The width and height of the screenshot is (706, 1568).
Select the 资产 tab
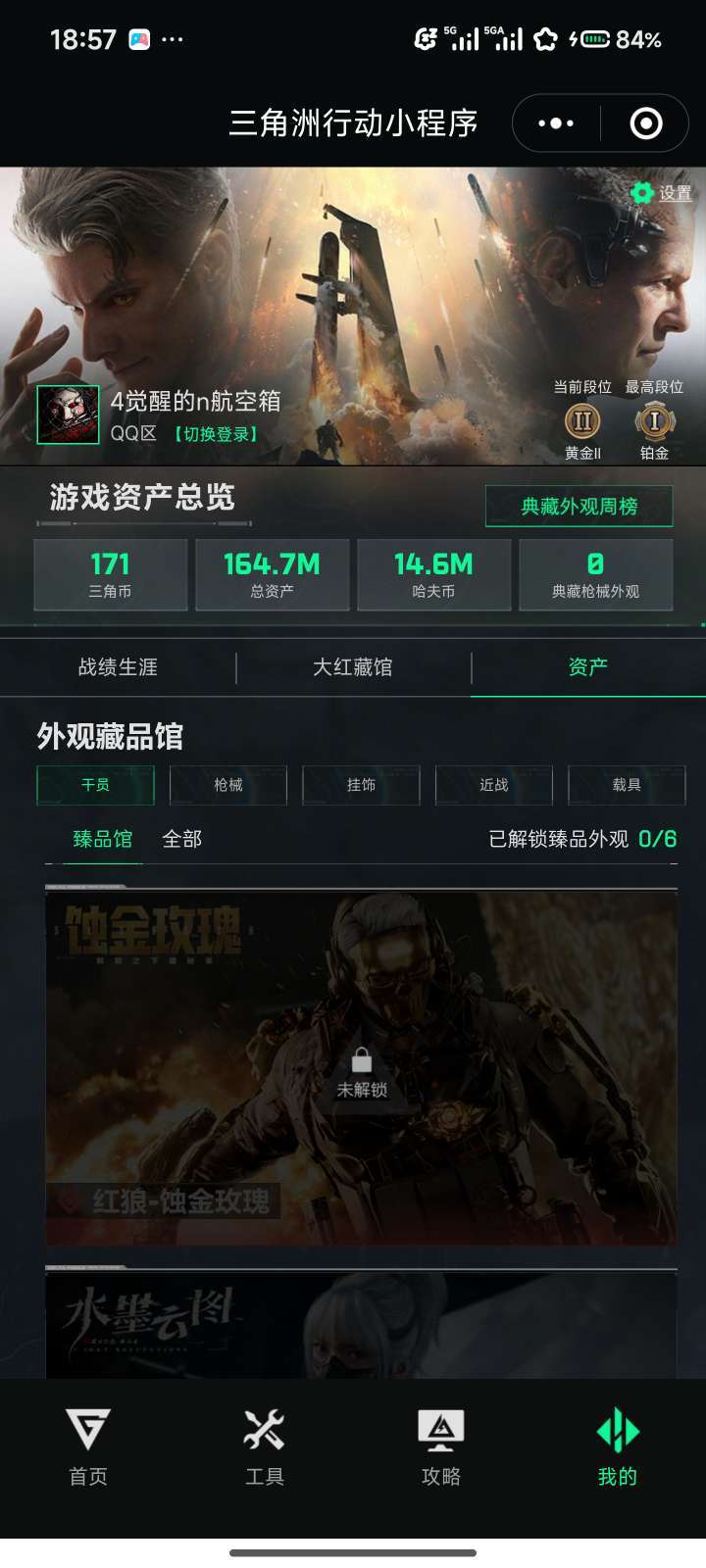click(x=588, y=667)
